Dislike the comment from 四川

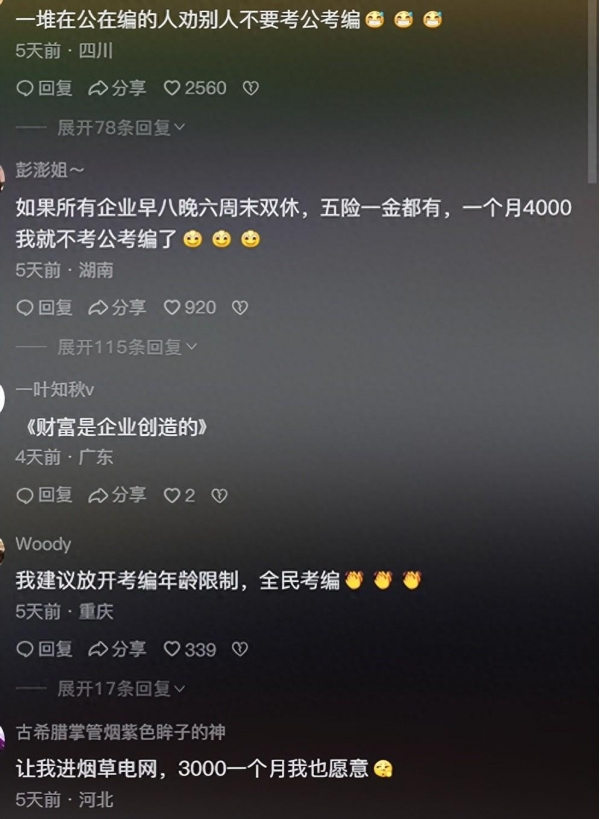251,88
